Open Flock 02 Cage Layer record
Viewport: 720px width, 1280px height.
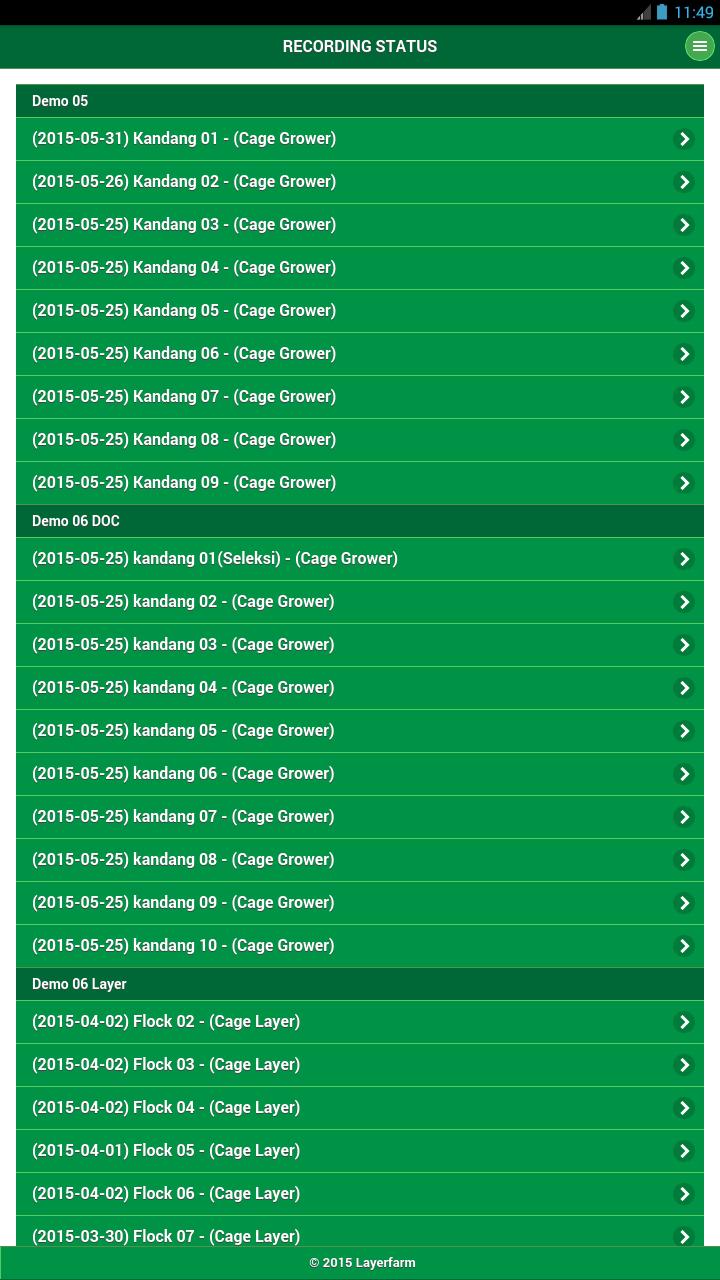(x=359, y=1022)
